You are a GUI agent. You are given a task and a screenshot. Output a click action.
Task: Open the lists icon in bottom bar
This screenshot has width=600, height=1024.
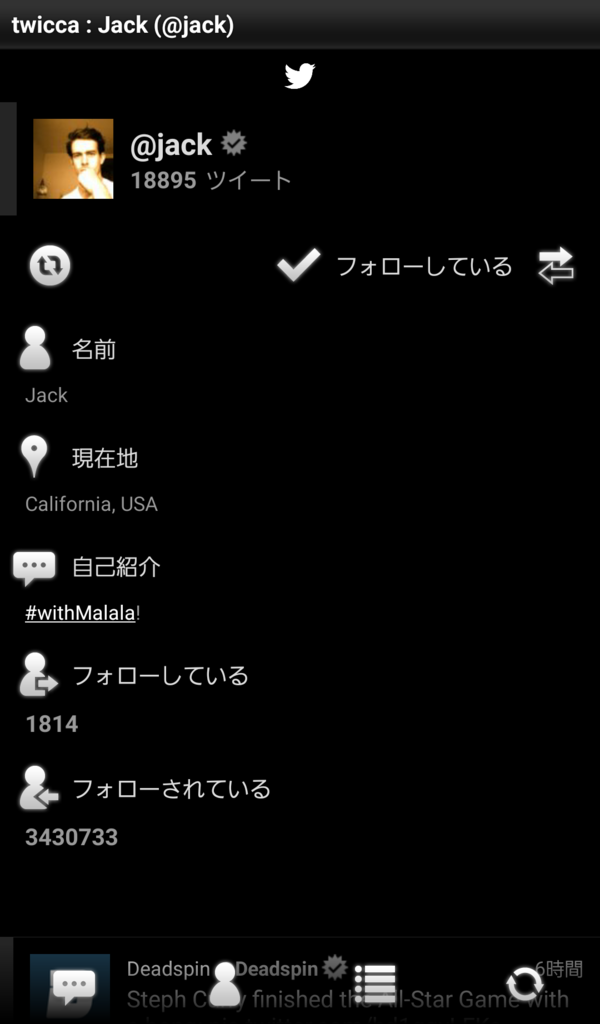[376, 985]
